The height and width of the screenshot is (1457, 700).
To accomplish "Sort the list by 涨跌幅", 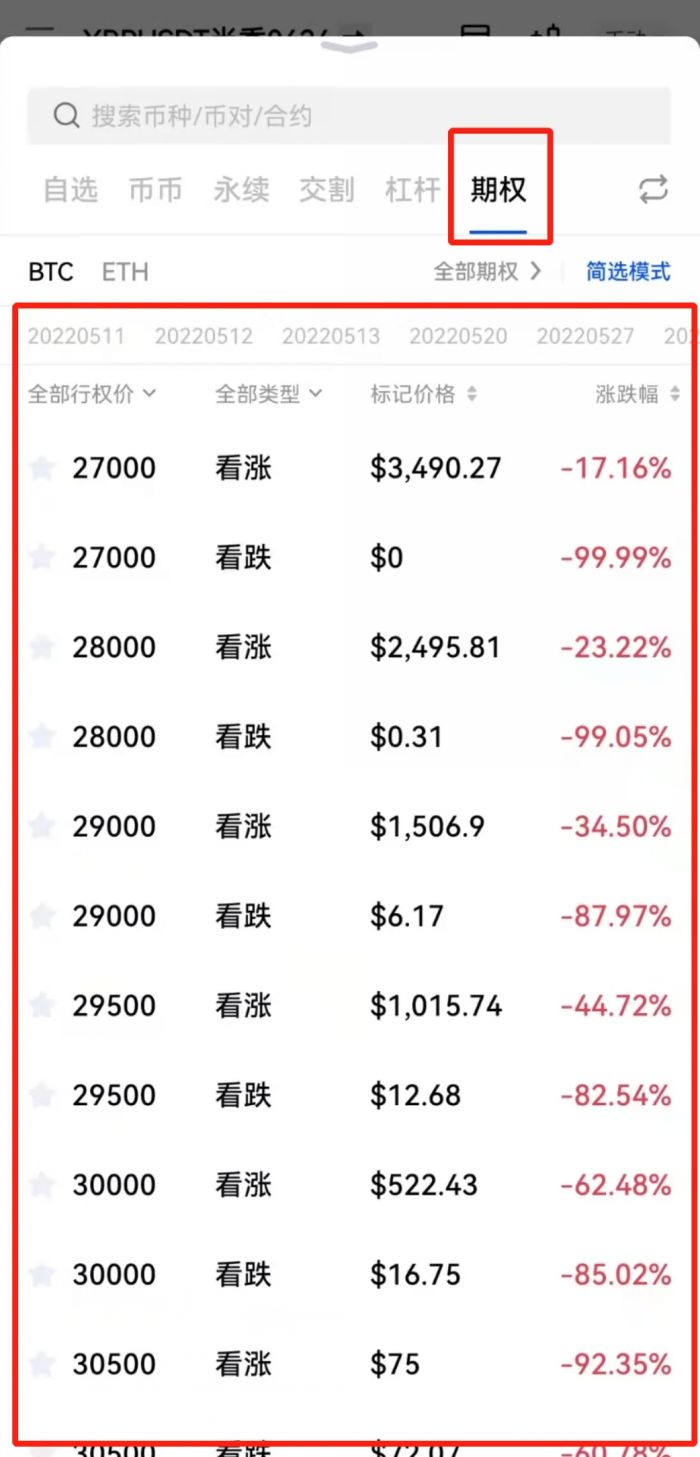I will pos(637,394).
